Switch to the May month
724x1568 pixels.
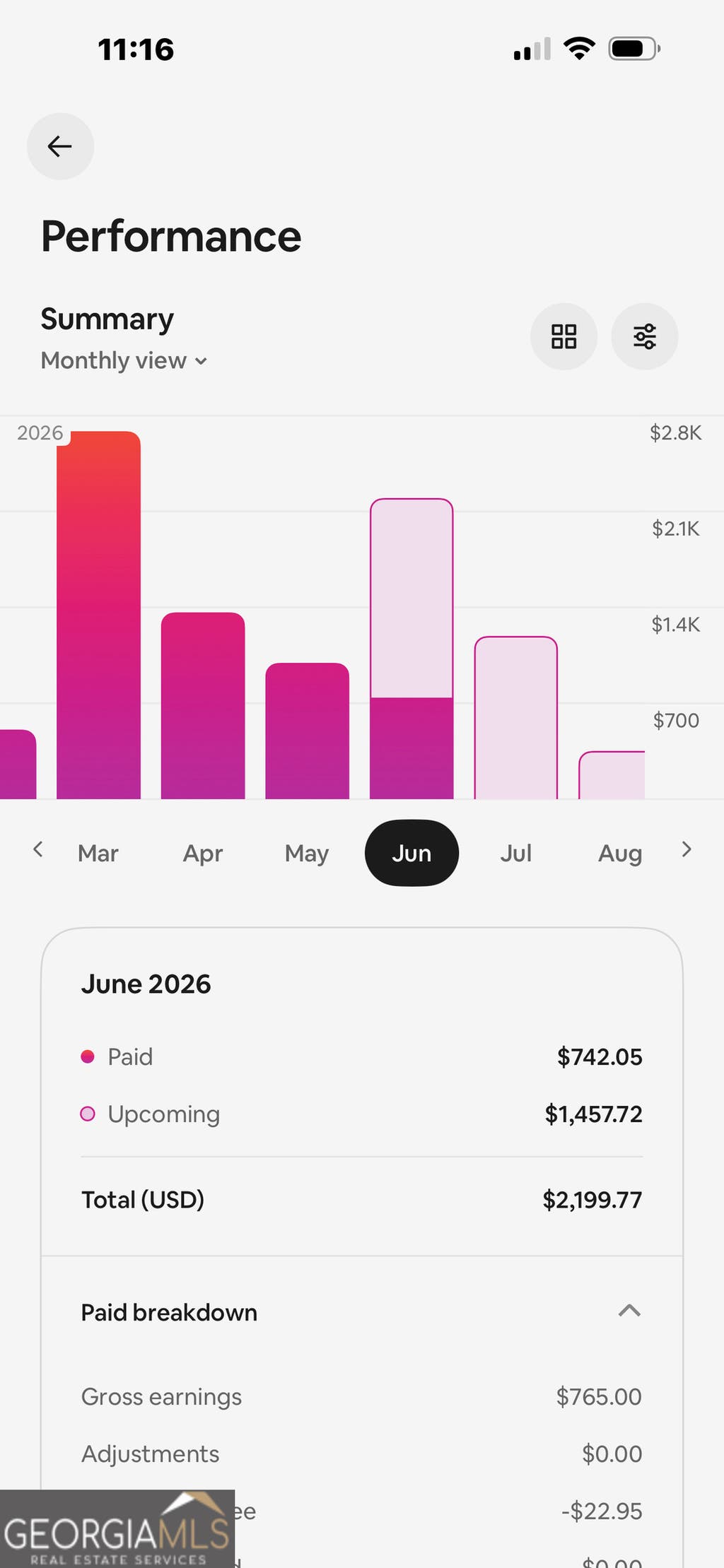click(307, 853)
